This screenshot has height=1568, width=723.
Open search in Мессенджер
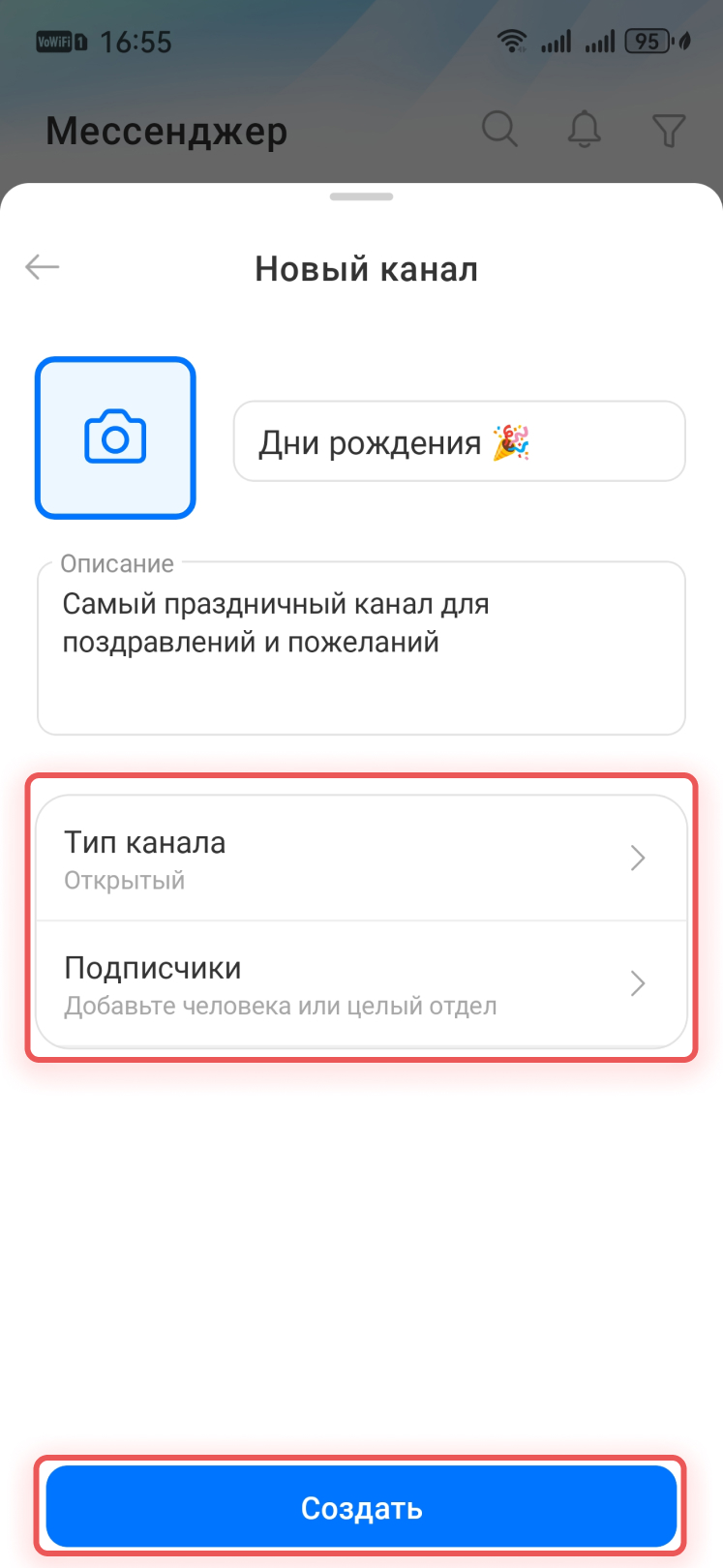click(499, 129)
